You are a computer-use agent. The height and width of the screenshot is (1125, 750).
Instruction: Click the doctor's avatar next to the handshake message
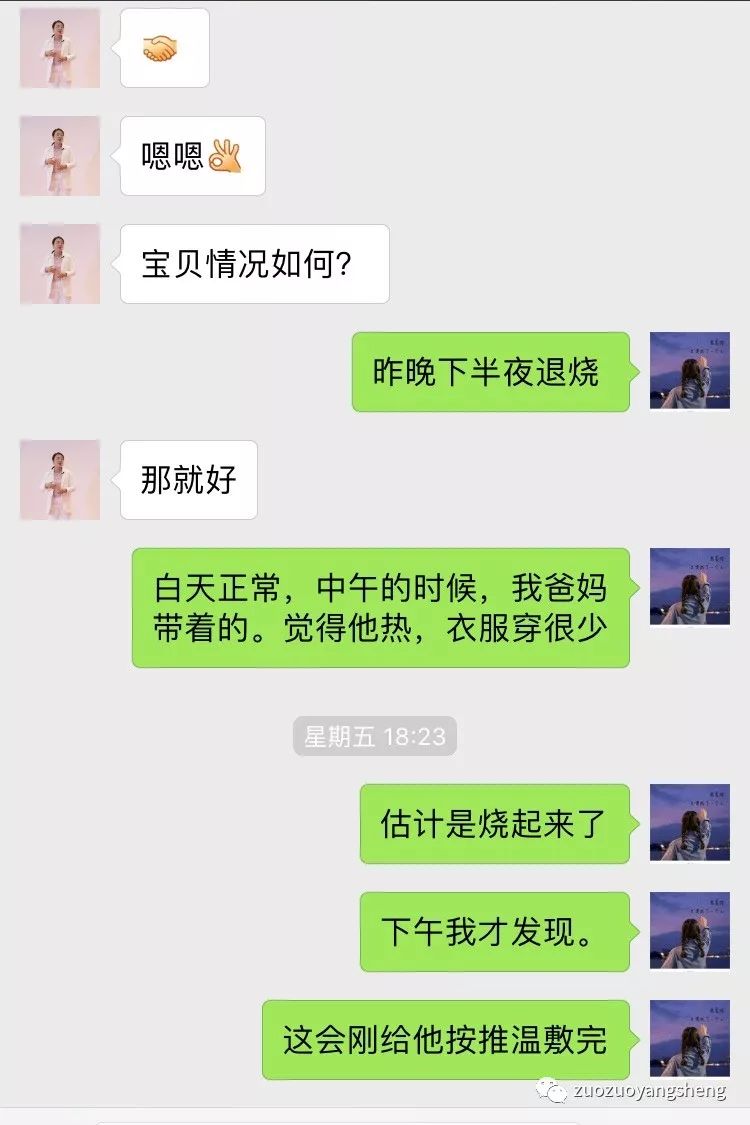tap(59, 48)
